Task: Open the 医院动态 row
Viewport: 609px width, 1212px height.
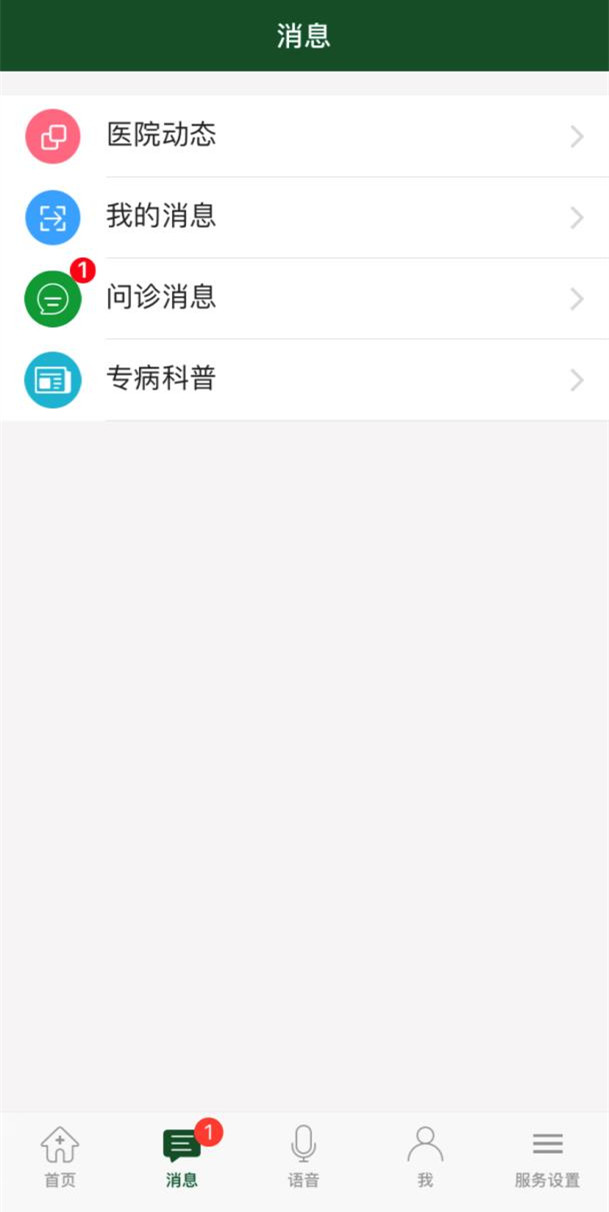Action: click(x=304, y=136)
